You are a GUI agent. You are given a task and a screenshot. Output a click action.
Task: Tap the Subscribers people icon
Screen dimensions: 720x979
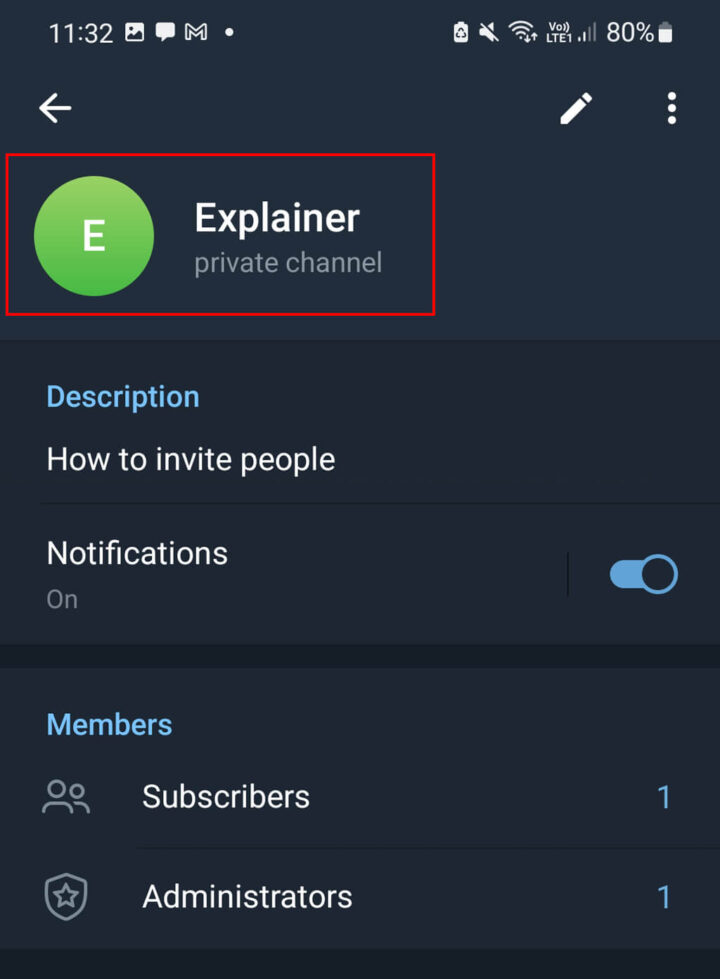pyautogui.click(x=65, y=796)
